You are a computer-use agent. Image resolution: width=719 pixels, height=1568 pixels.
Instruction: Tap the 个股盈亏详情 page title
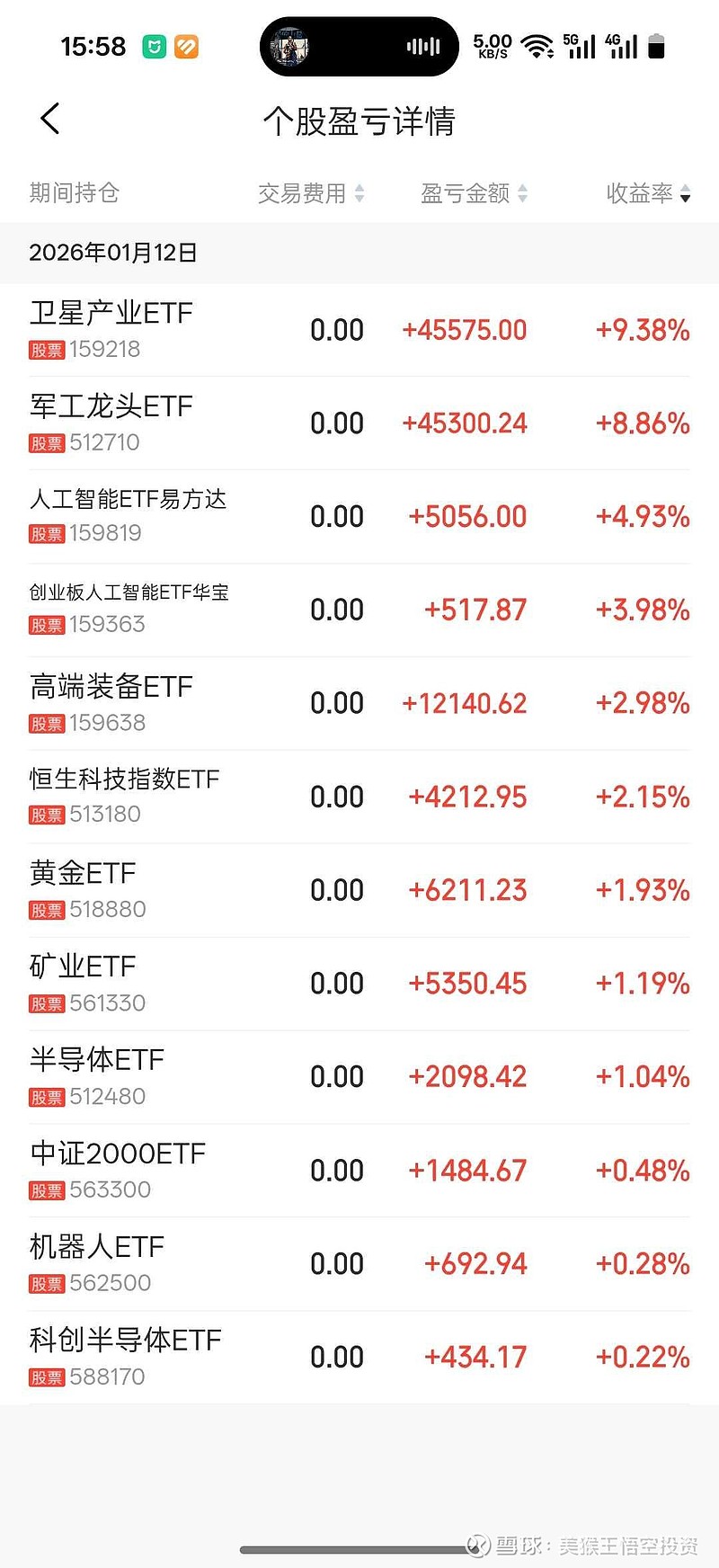point(359,120)
